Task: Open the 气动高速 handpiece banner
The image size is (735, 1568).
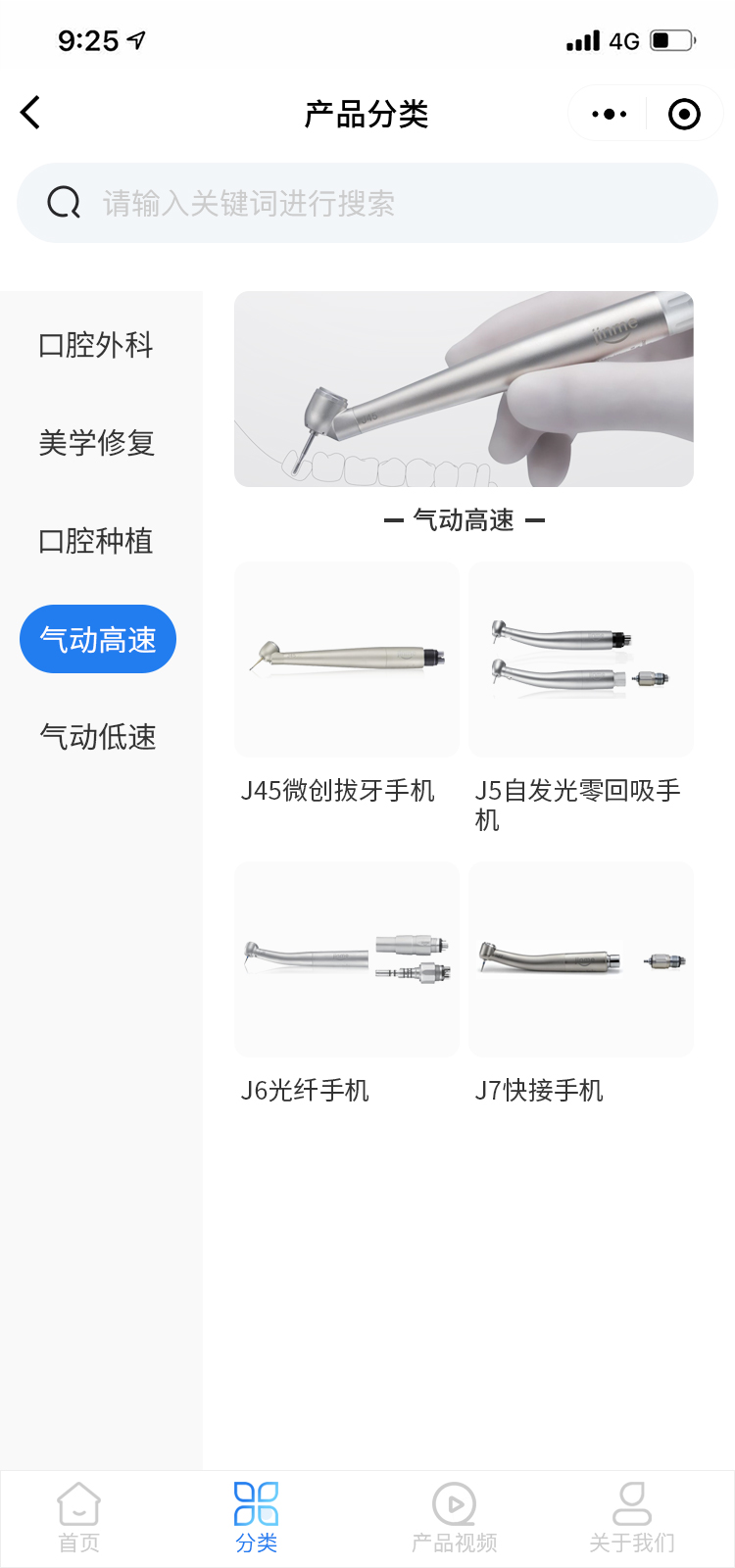Action: click(x=464, y=389)
